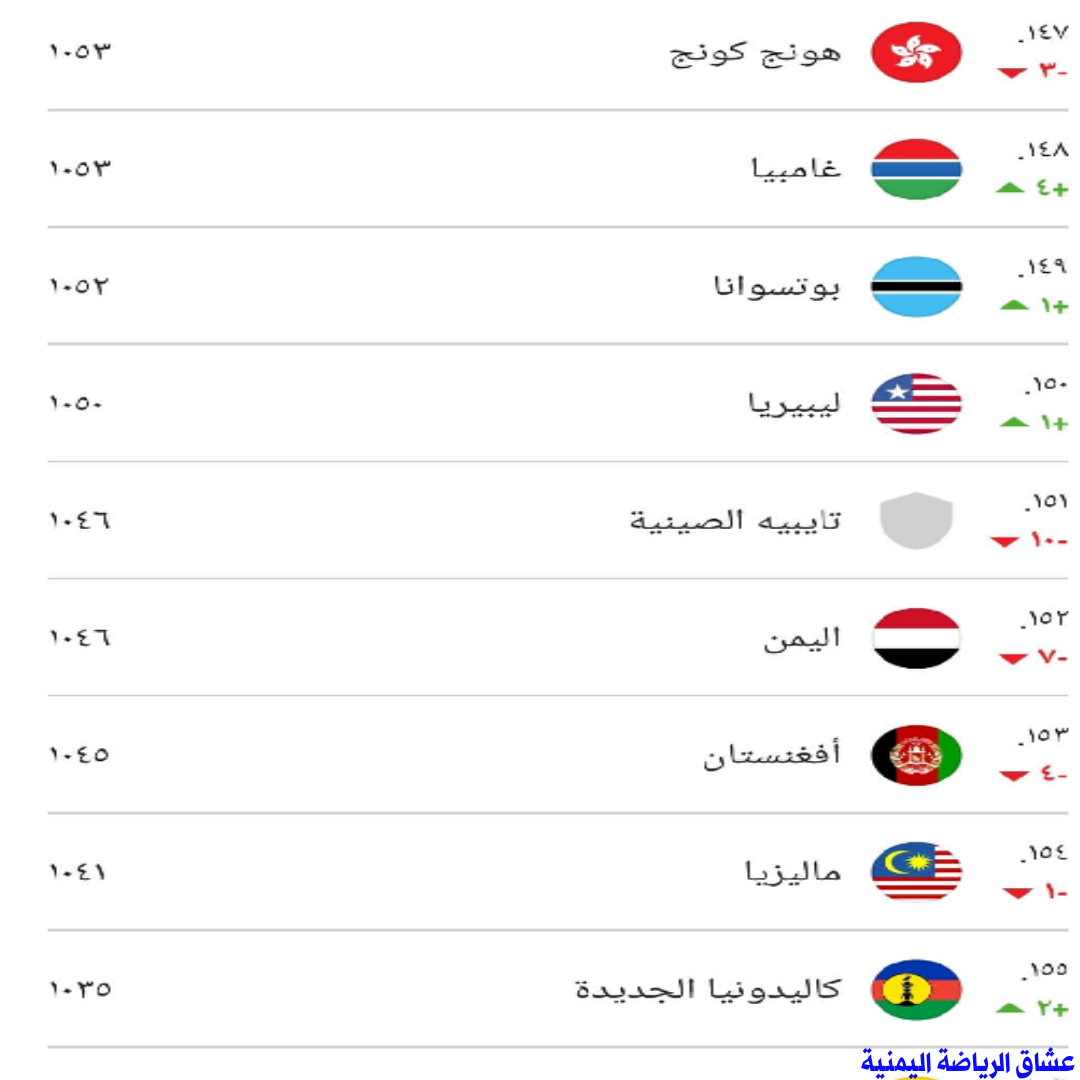The image size is (1080, 1080).
Task: Select the أفغانستان row
Action: tap(772, 755)
